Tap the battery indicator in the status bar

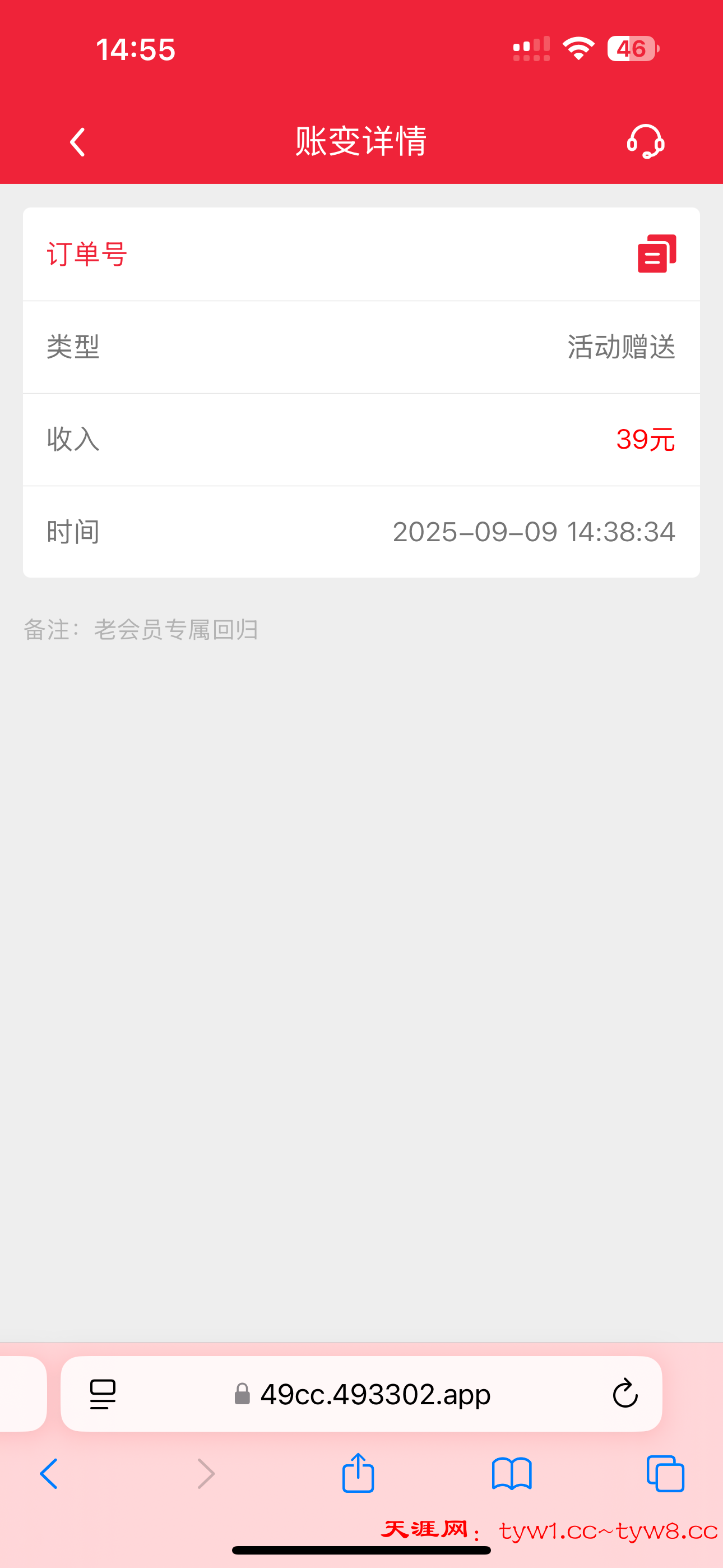tap(633, 49)
